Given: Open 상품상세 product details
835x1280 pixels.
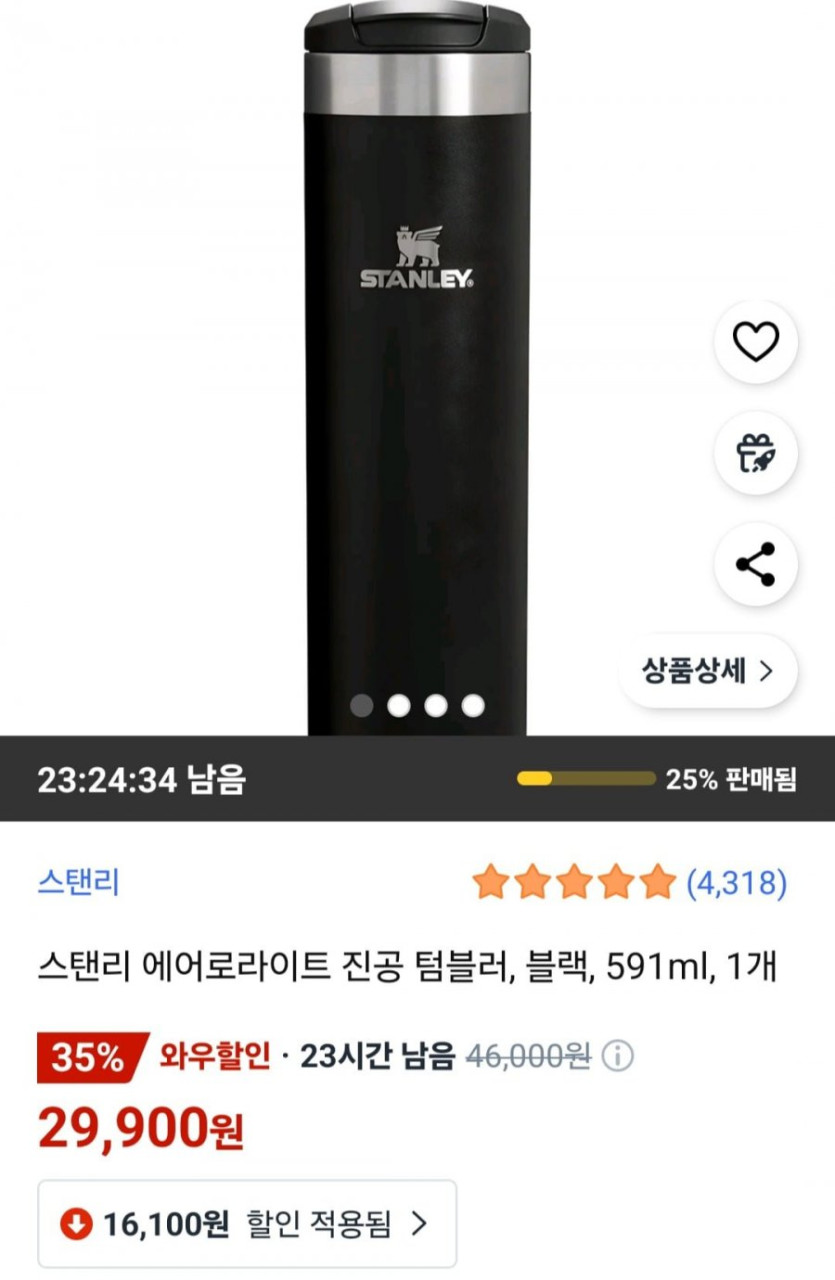Looking at the screenshot, I should click(x=708, y=671).
